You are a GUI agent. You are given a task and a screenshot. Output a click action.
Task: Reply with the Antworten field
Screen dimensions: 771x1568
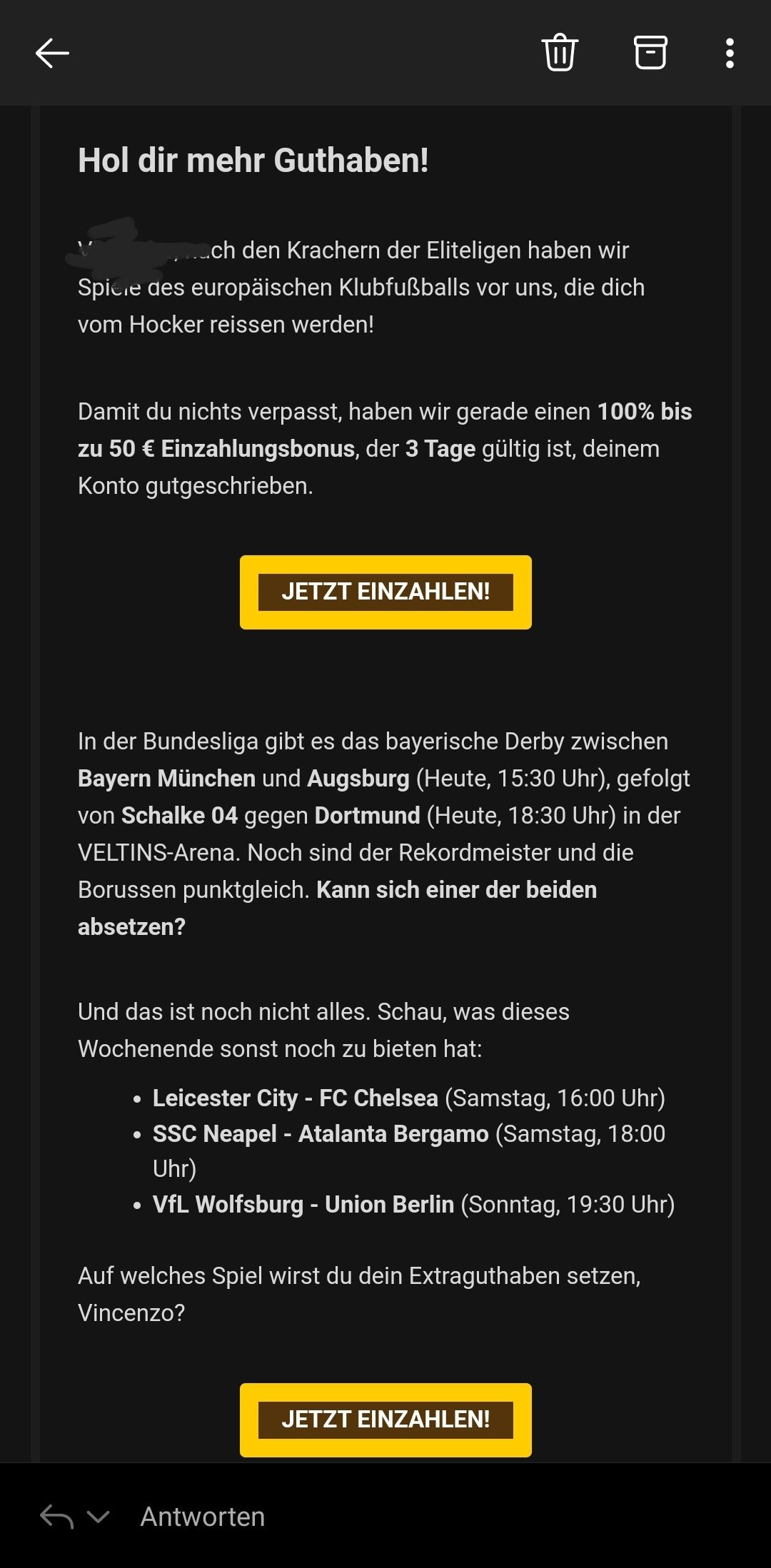(x=203, y=1517)
